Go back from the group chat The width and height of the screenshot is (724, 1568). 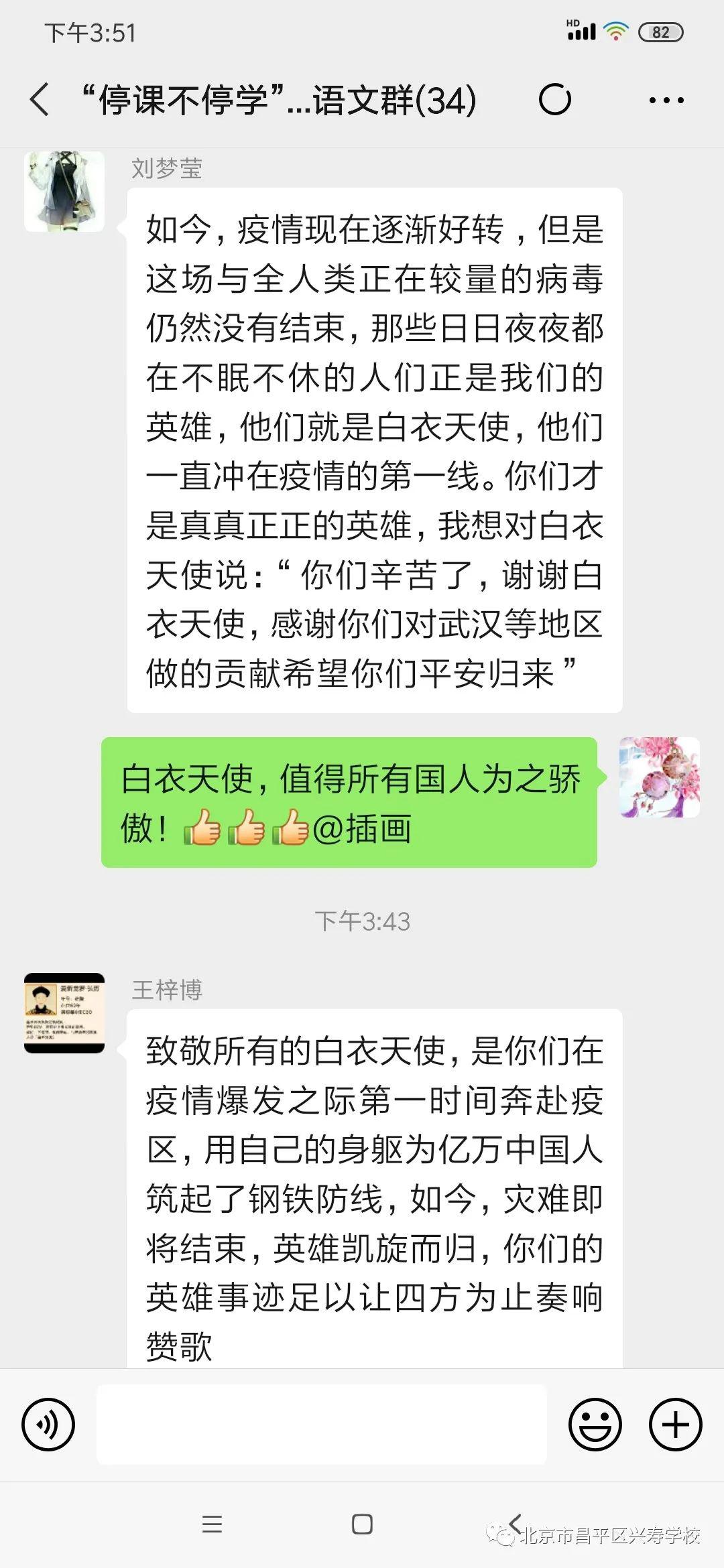coord(40,100)
